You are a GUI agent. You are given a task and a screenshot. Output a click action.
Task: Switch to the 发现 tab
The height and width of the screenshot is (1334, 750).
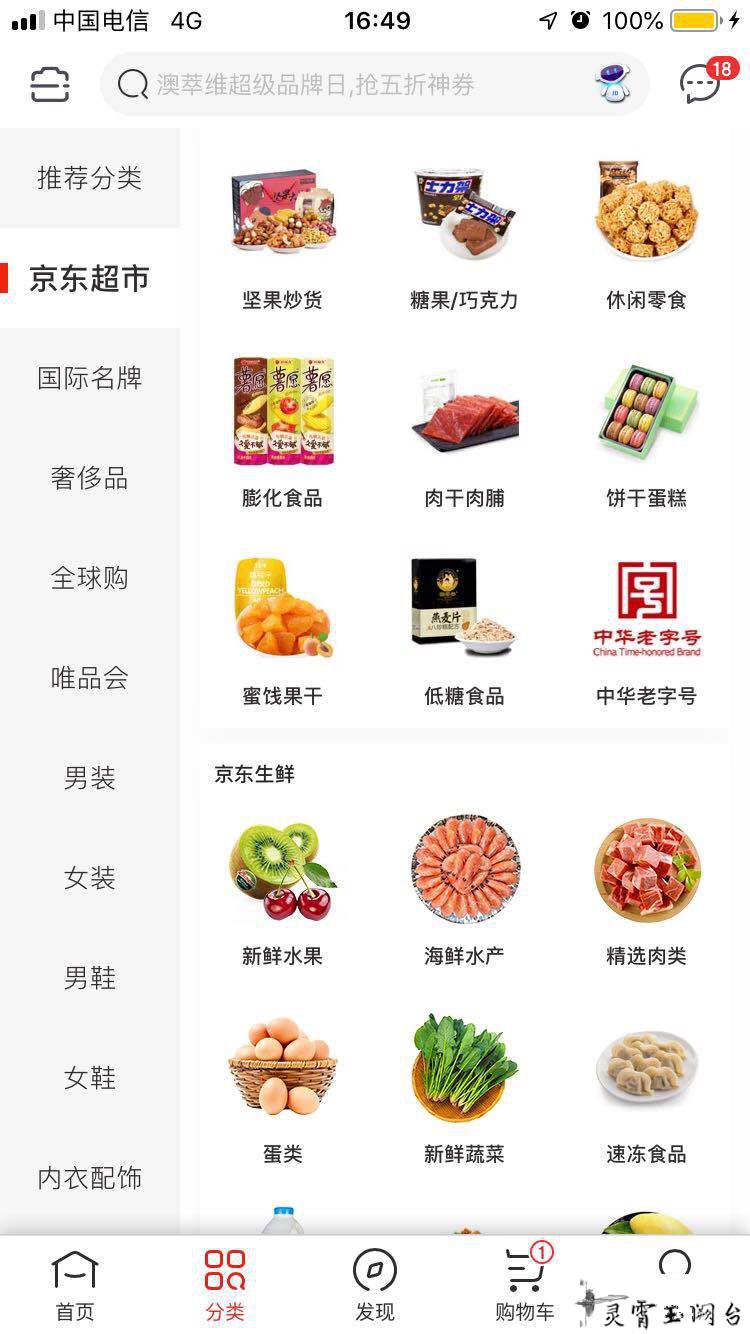point(375,1285)
